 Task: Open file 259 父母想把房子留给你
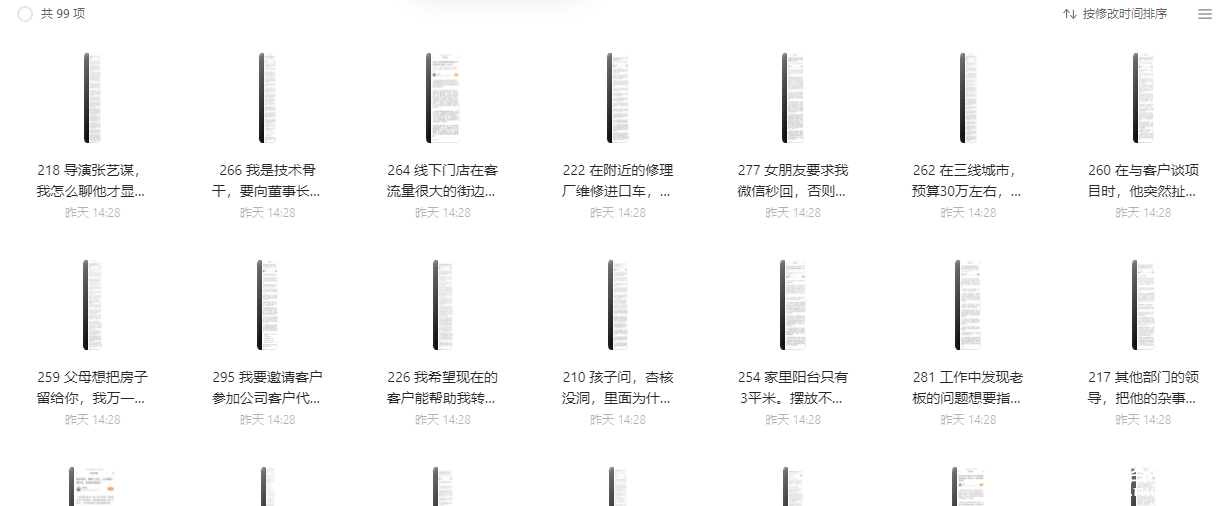coord(92,305)
